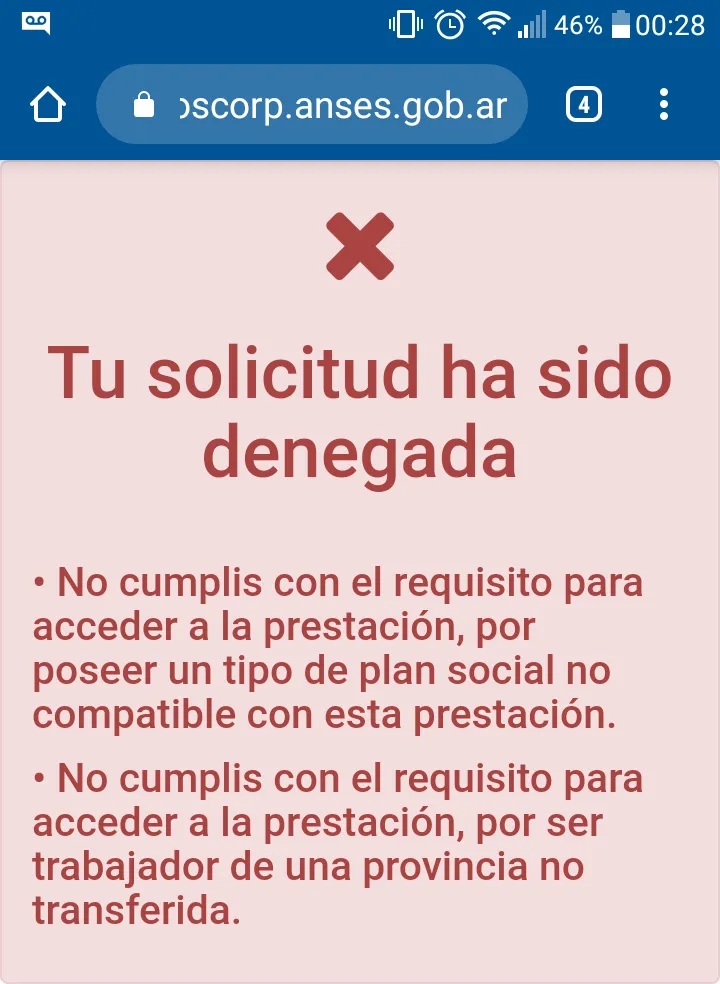Open the Chrome three-dot menu
This screenshot has height=984, width=720.
663,104
